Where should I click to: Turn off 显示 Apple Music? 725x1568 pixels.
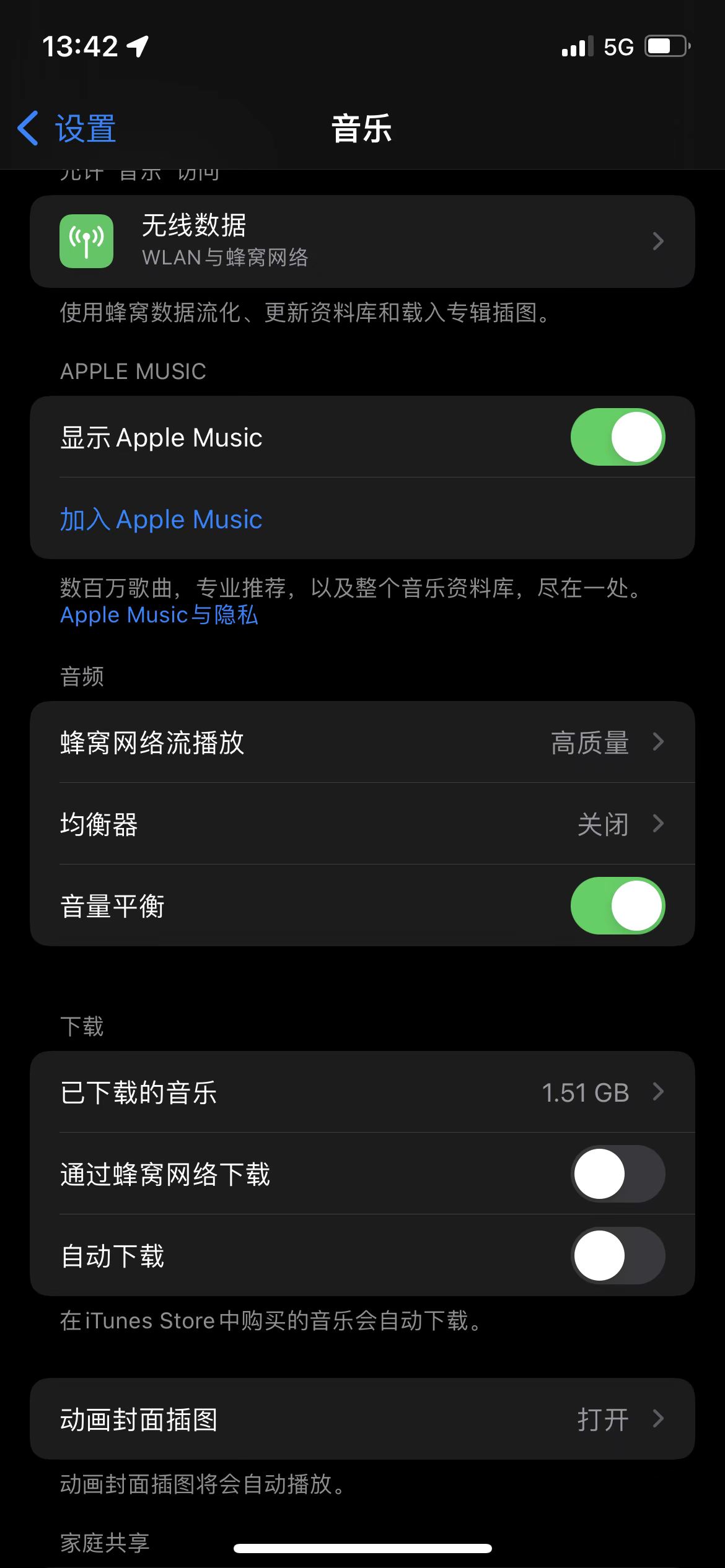(617, 437)
